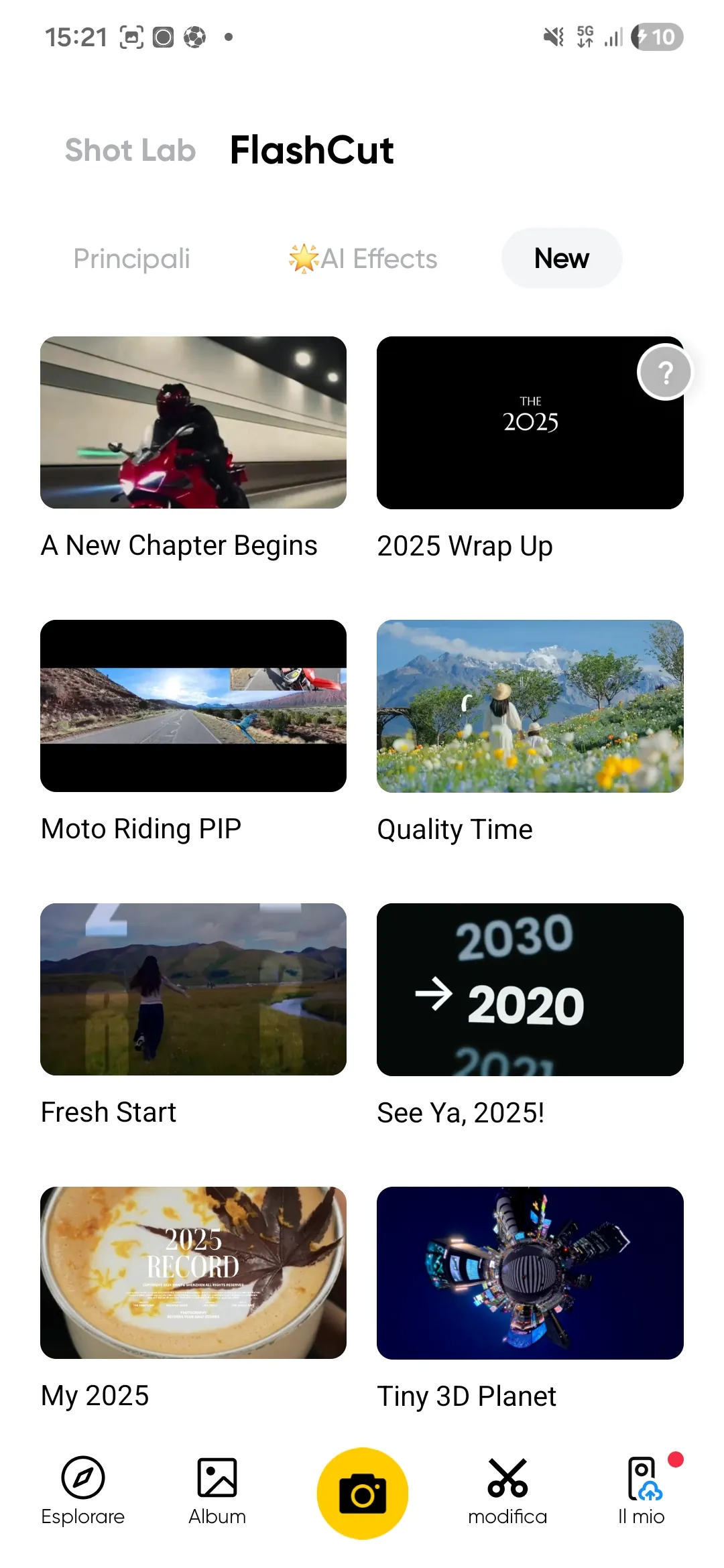This screenshot has height=1568, width=724.
Task: Switch to the Principali tab
Action: 132,259
